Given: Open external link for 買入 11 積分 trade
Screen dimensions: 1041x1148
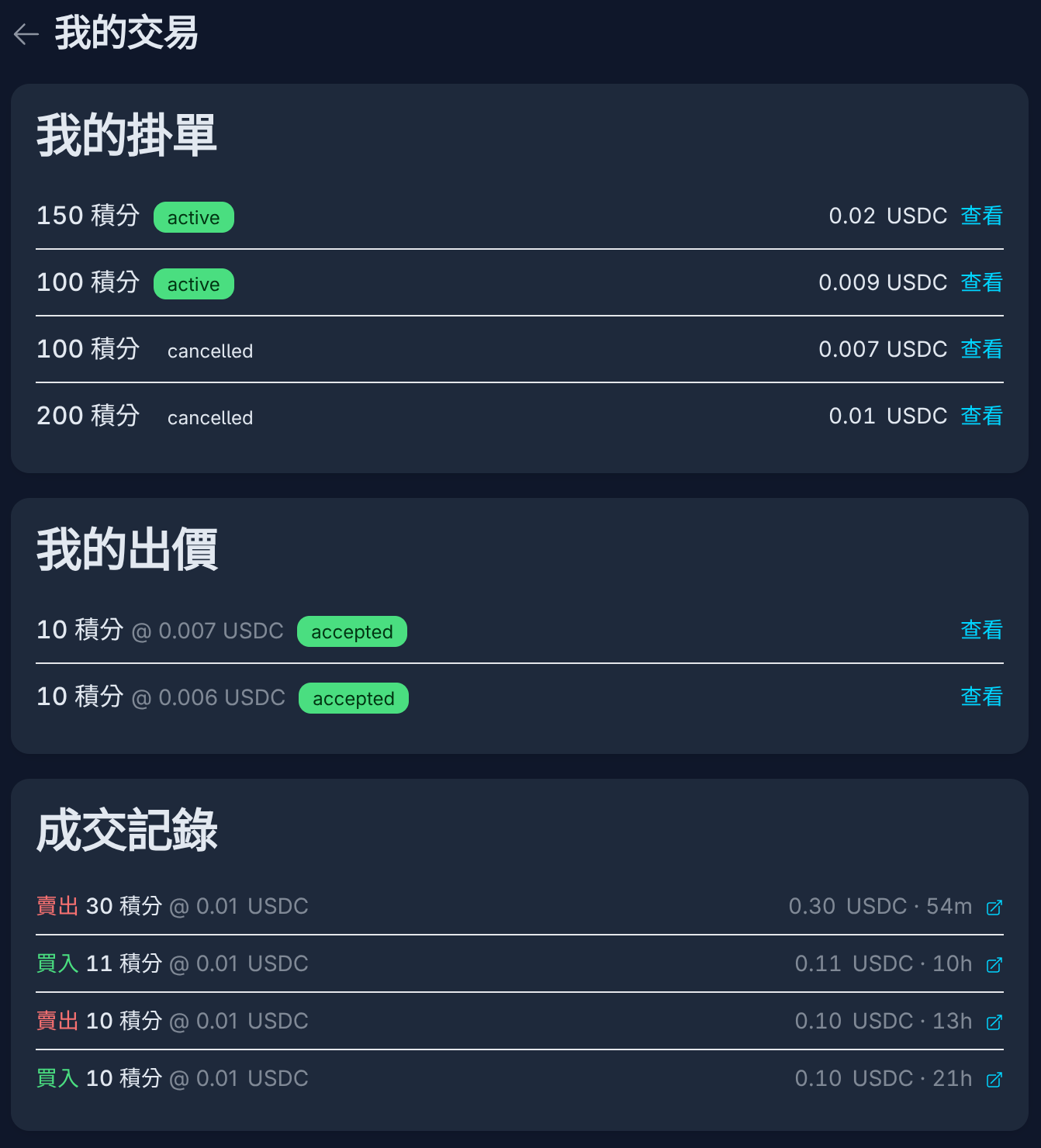Looking at the screenshot, I should coord(994,964).
